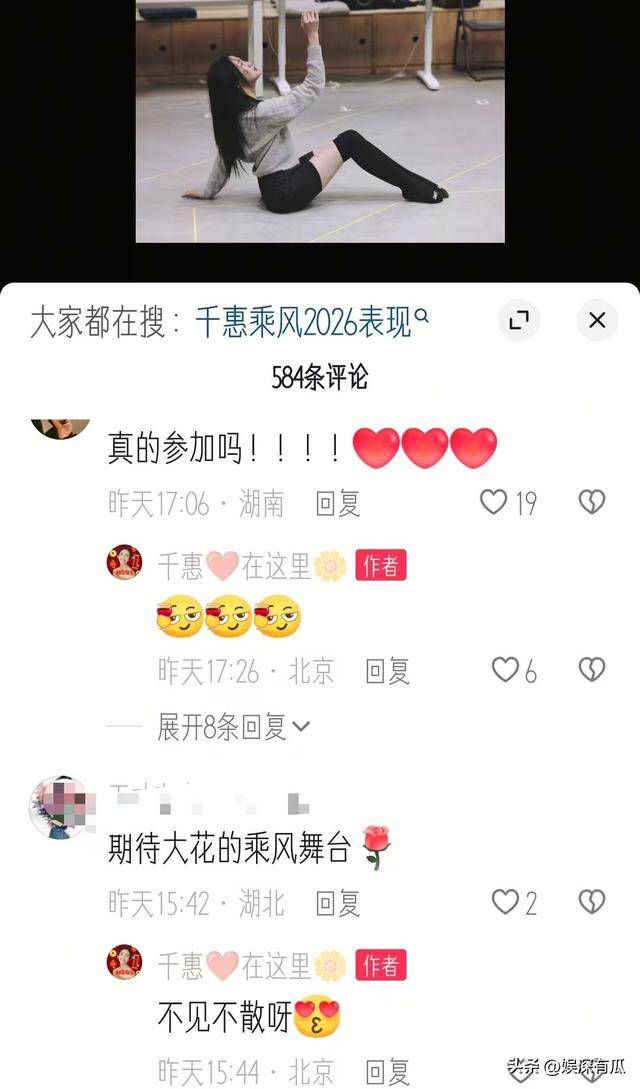640x1089 pixels.
Task: Reply to the 15:42 Hubei comment
Action: 338,903
